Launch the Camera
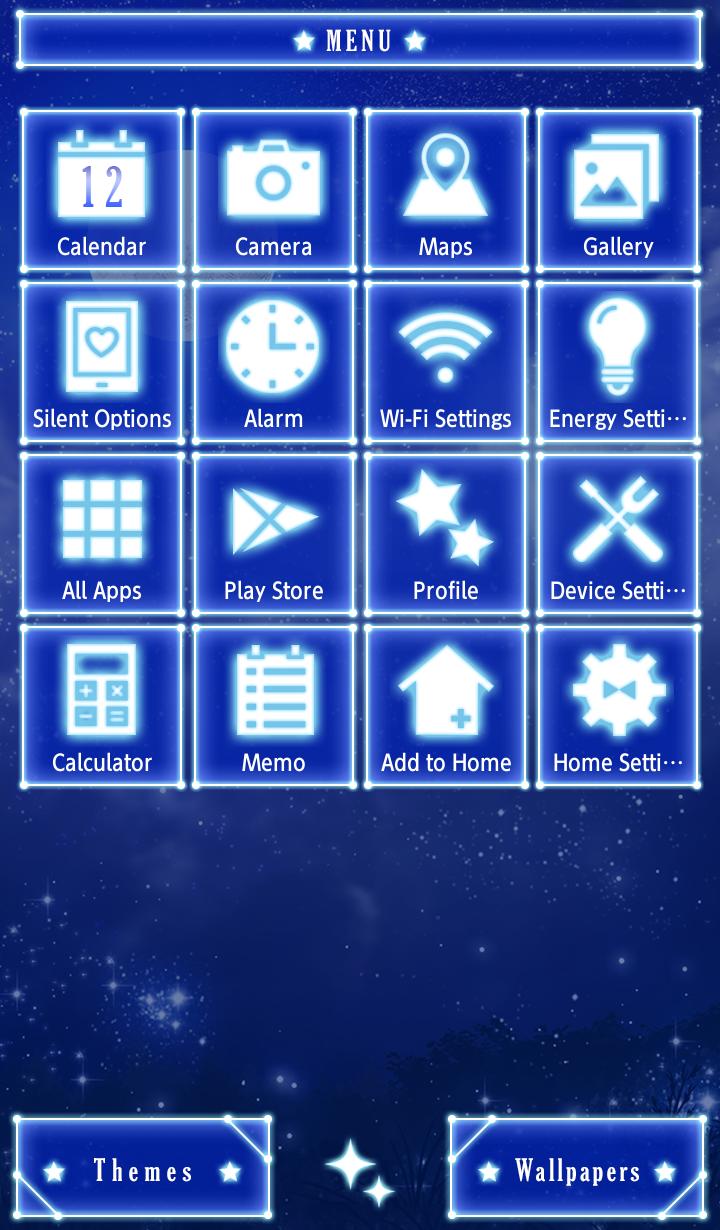 [274, 190]
